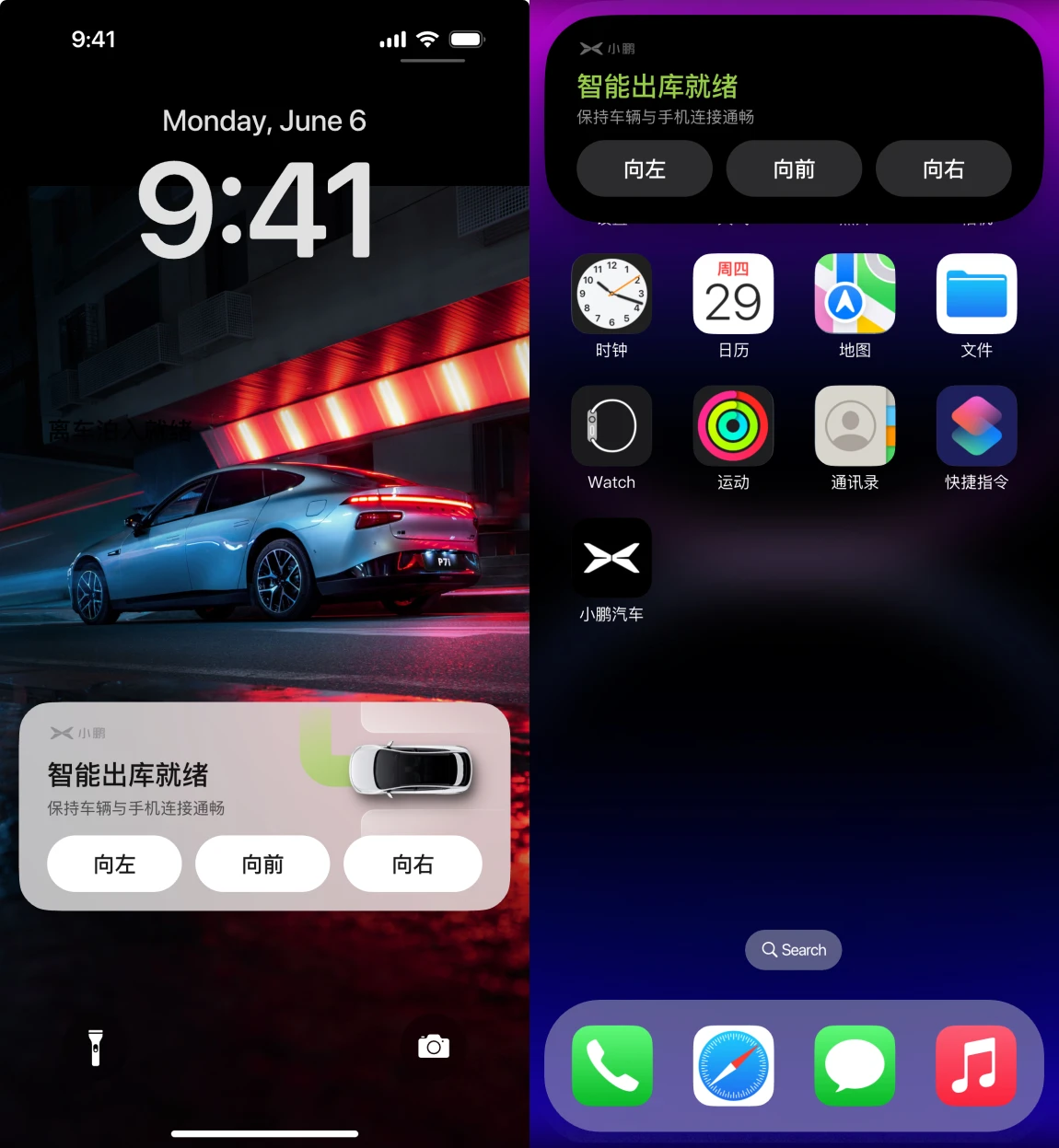Screen dimensions: 1059x1148
Task: Open the 时钟 clock app
Action: [611, 294]
